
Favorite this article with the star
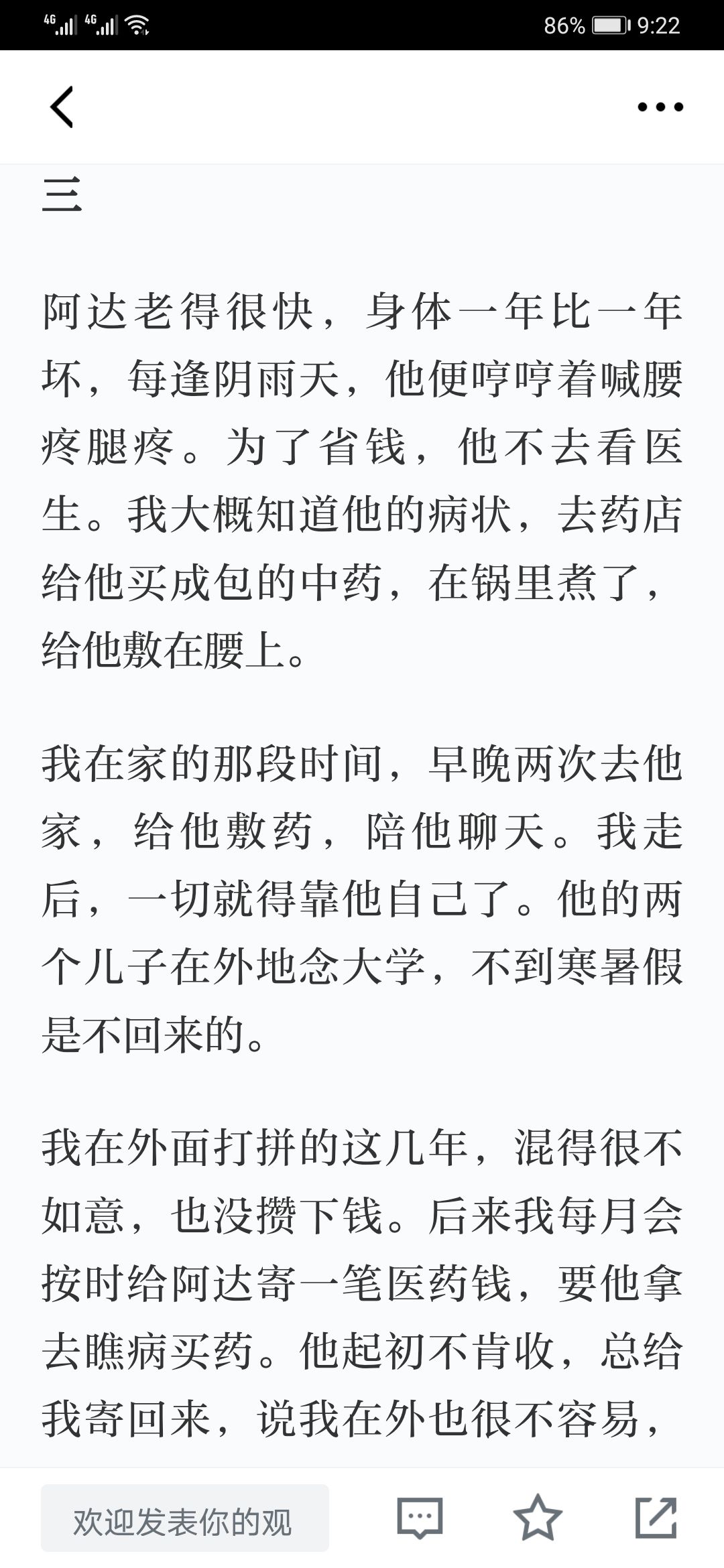click(x=538, y=1517)
